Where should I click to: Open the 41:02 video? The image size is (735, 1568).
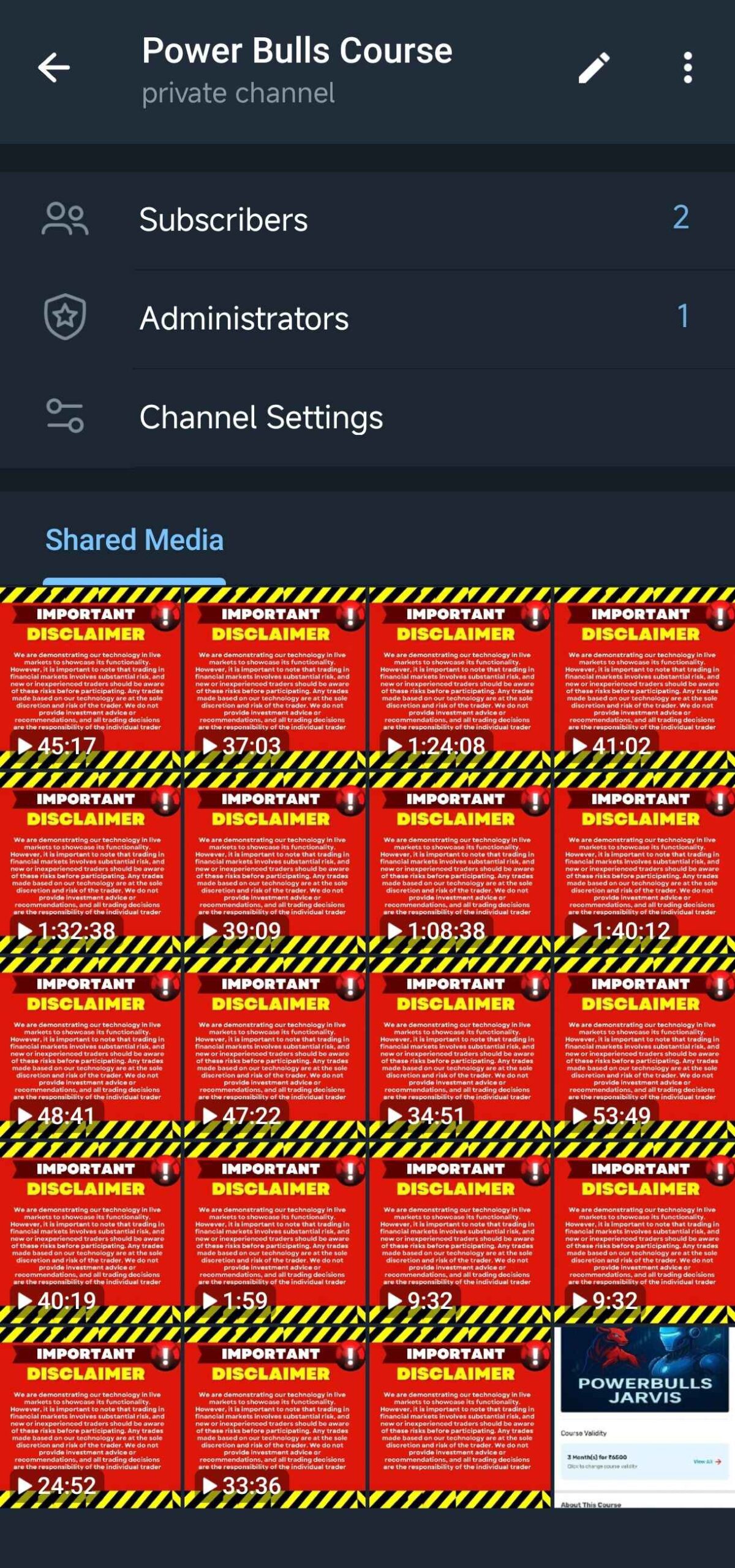click(x=644, y=677)
